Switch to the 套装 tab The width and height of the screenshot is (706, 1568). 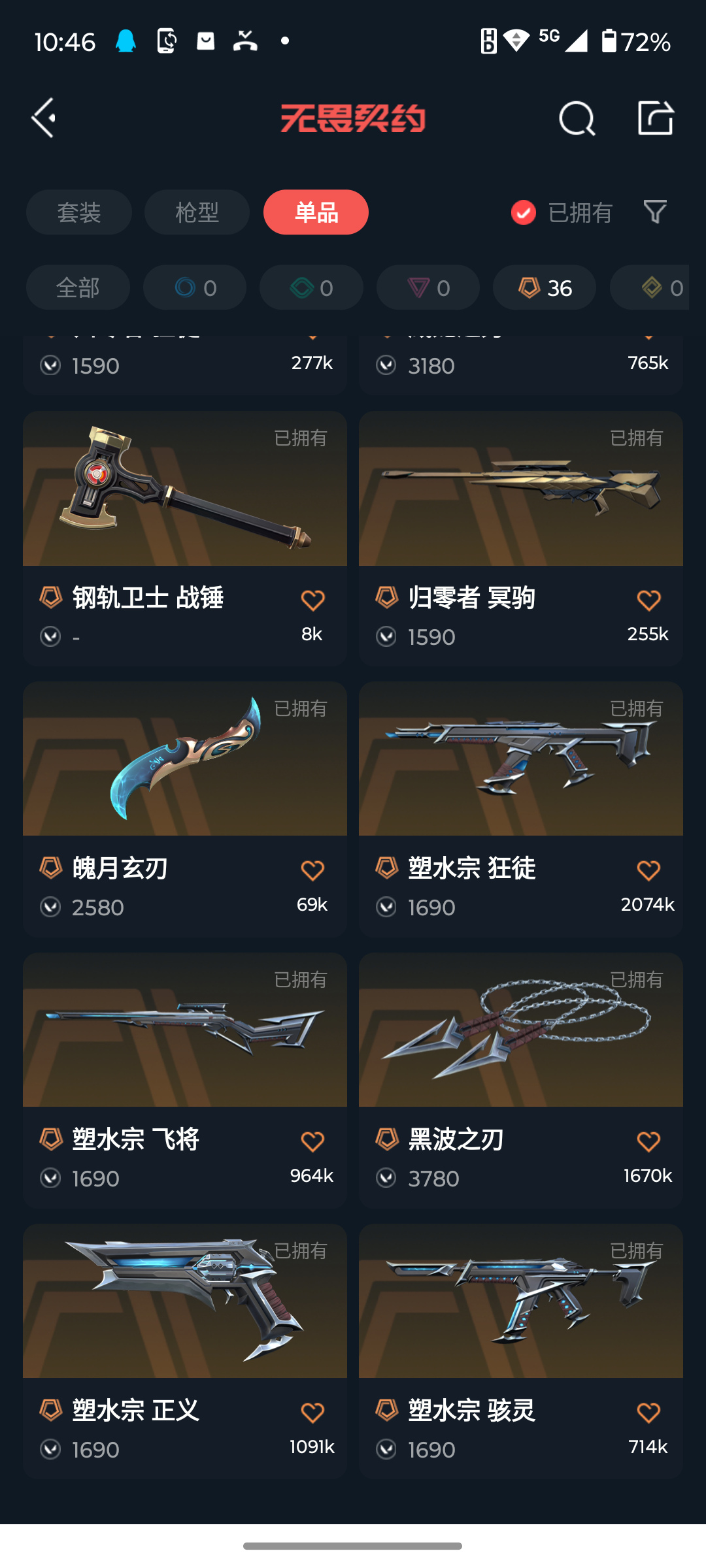pos(78,212)
